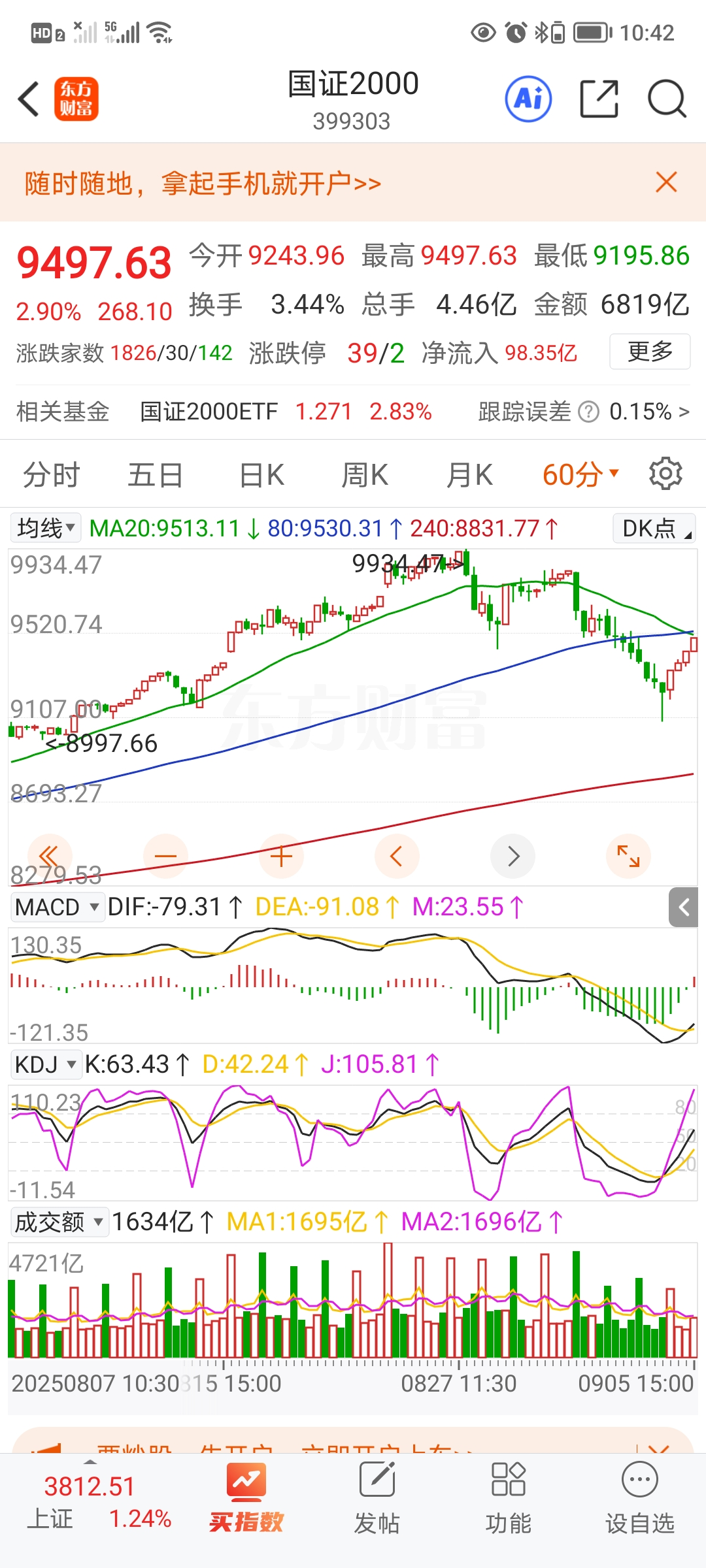
Task: Open the 均线 indicator dropdown
Action: coord(45,528)
